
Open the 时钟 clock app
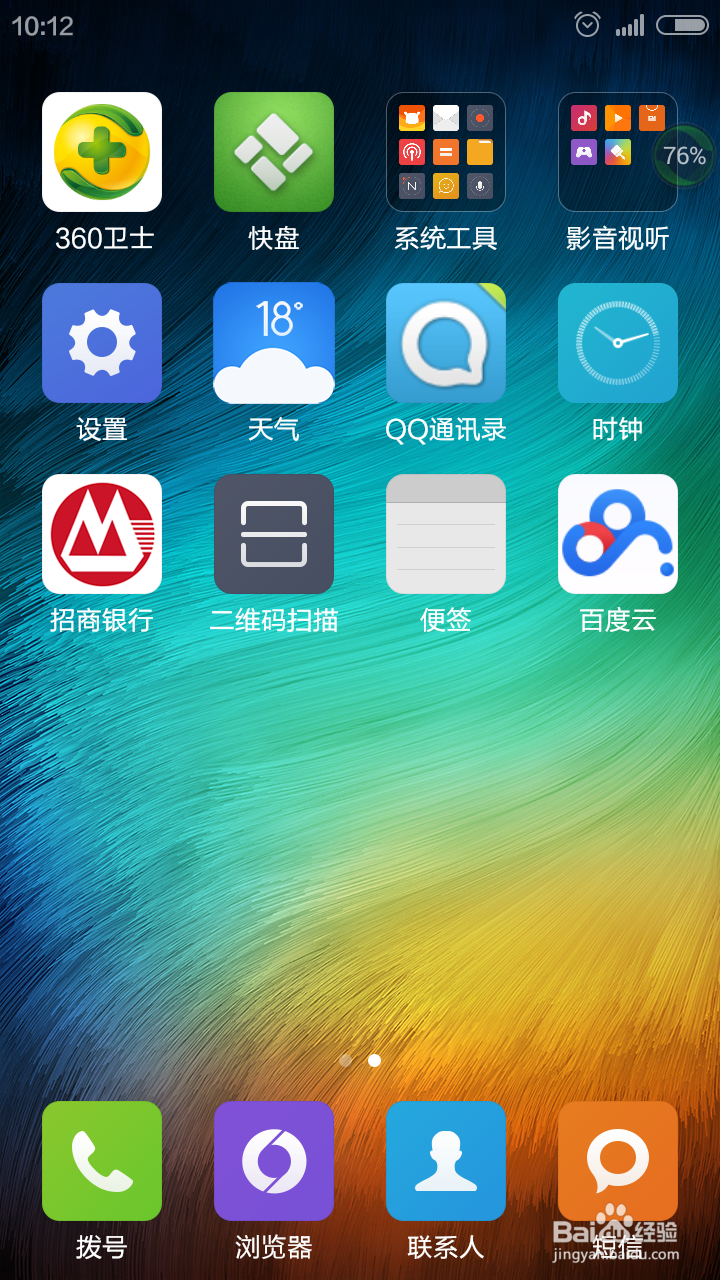(x=617, y=343)
